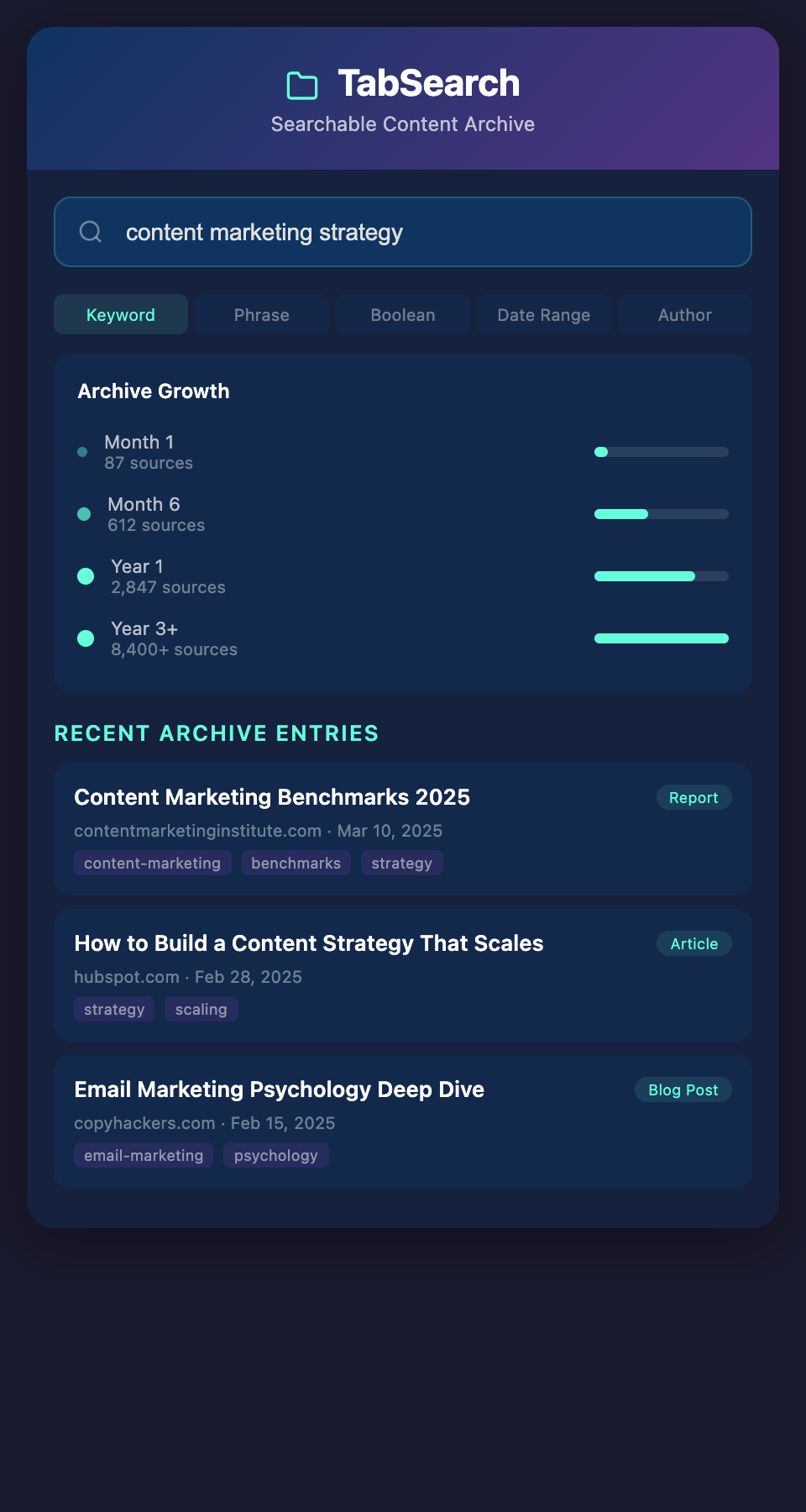Image resolution: width=806 pixels, height=1512 pixels.
Task: Select the scaling tag chip
Action: (201, 1010)
